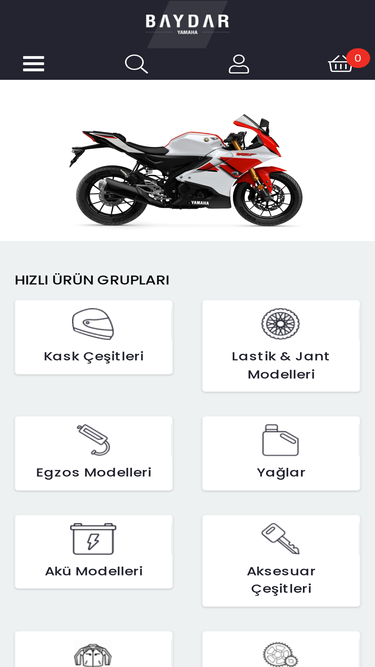
Task: Tap the Baydar Yamaha logo
Action: (188, 24)
